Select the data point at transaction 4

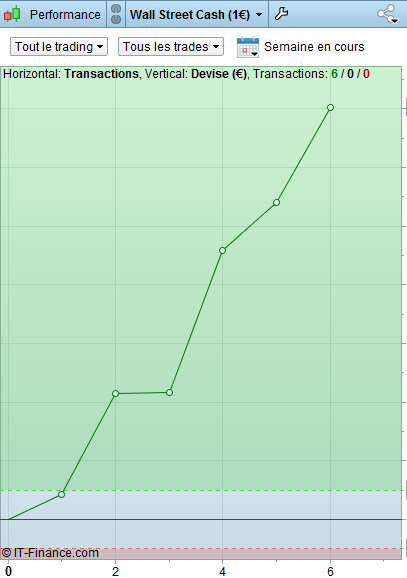click(222, 251)
